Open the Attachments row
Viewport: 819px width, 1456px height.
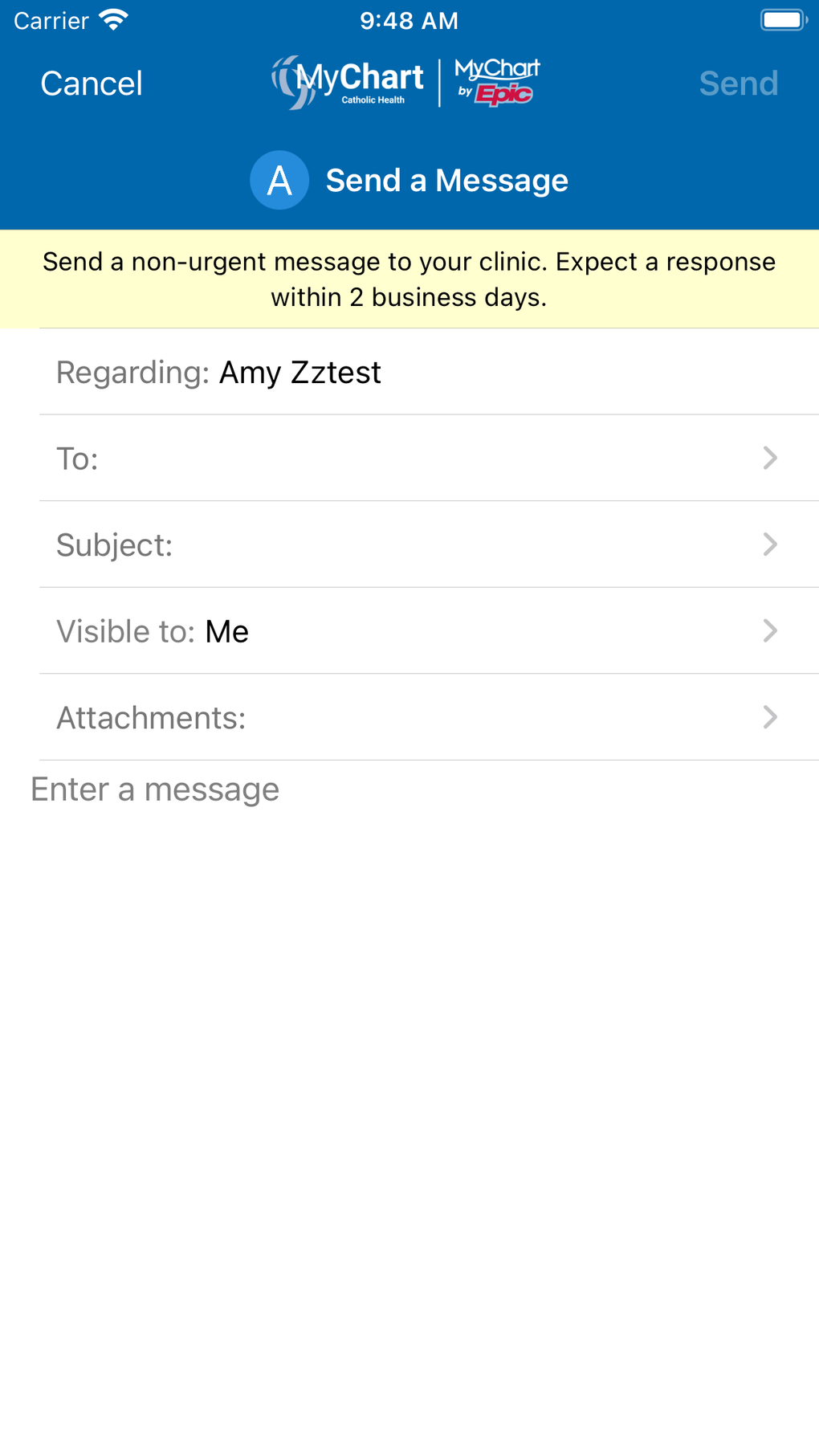coord(429,717)
